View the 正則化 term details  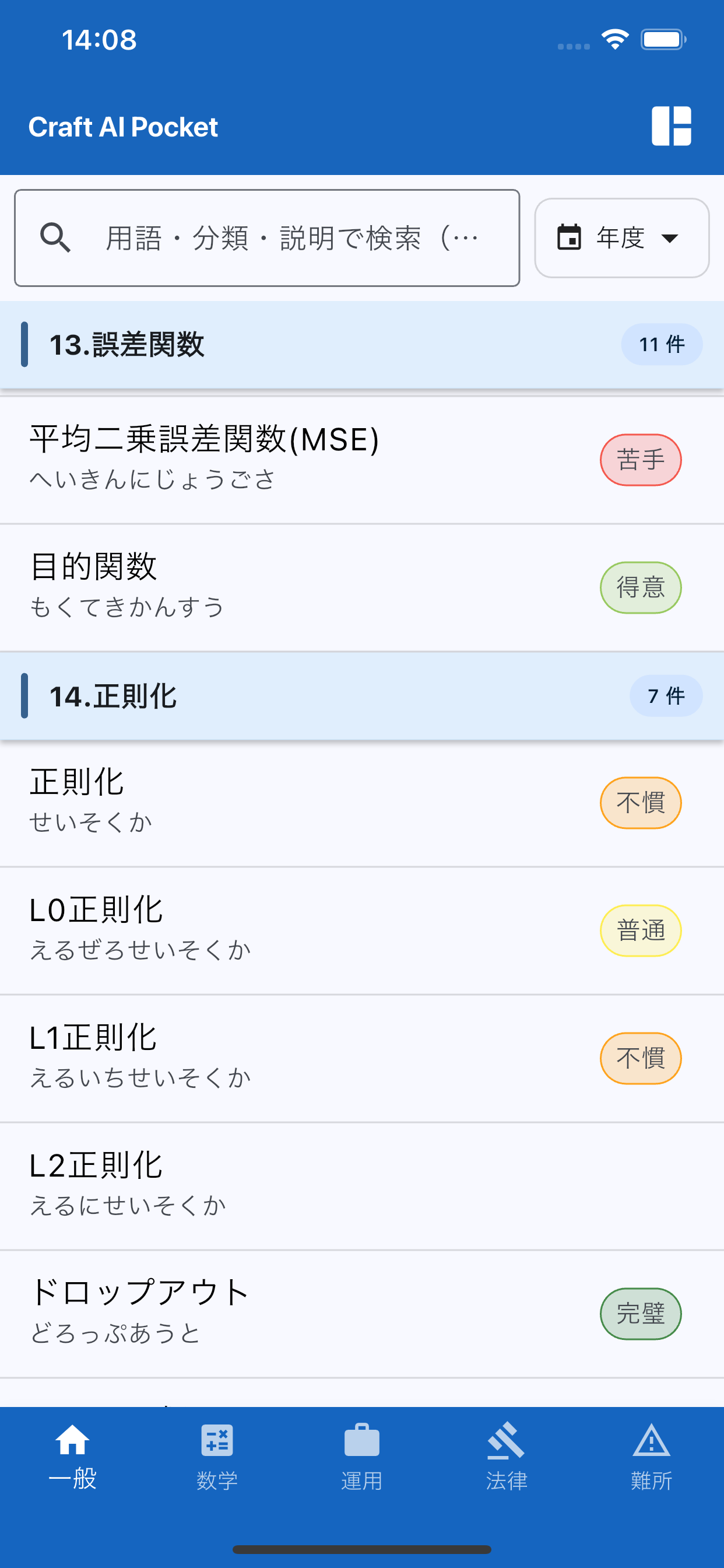243,802
